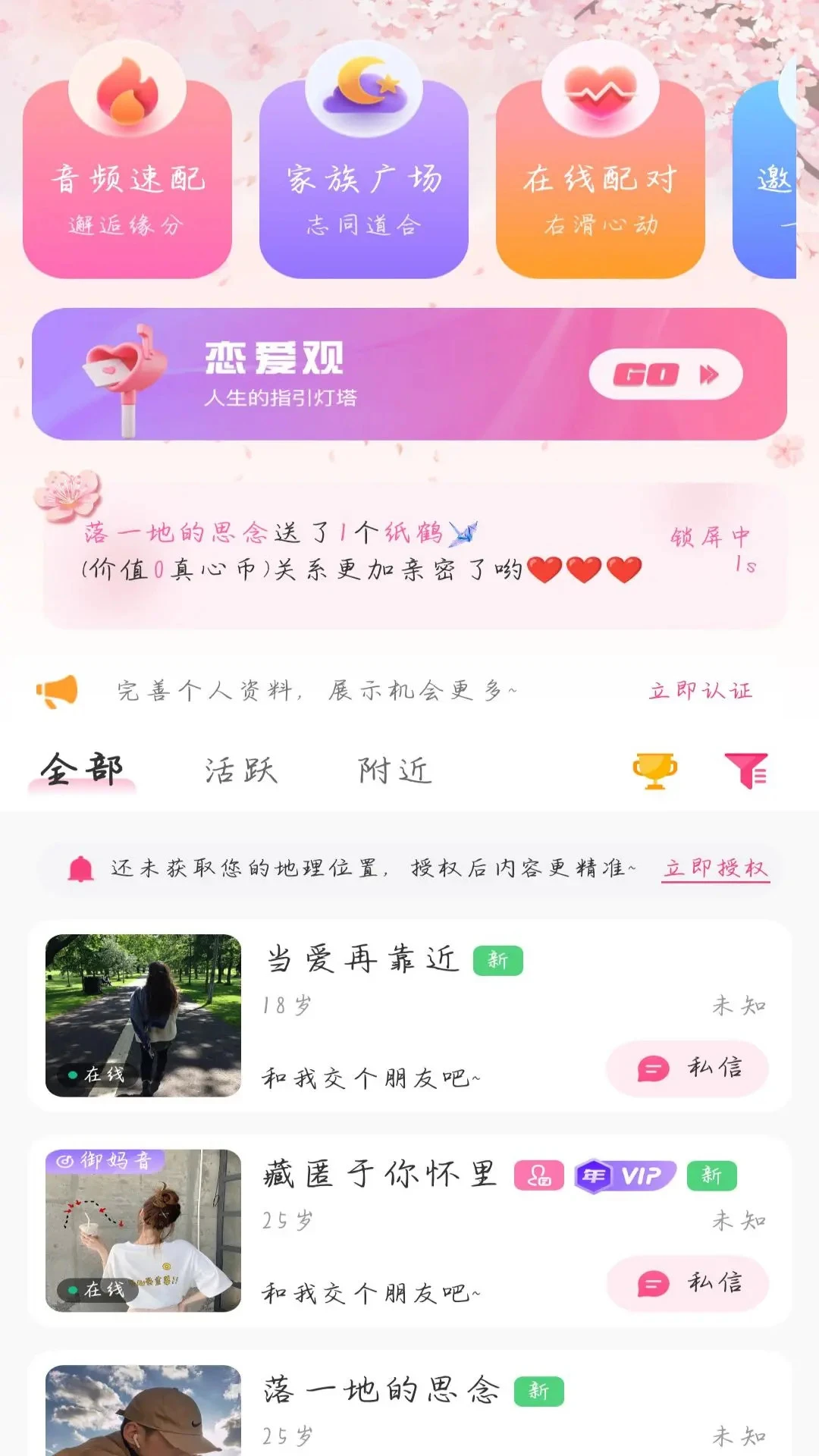
Task: Switch to the 附近 tab
Action: [x=394, y=771]
